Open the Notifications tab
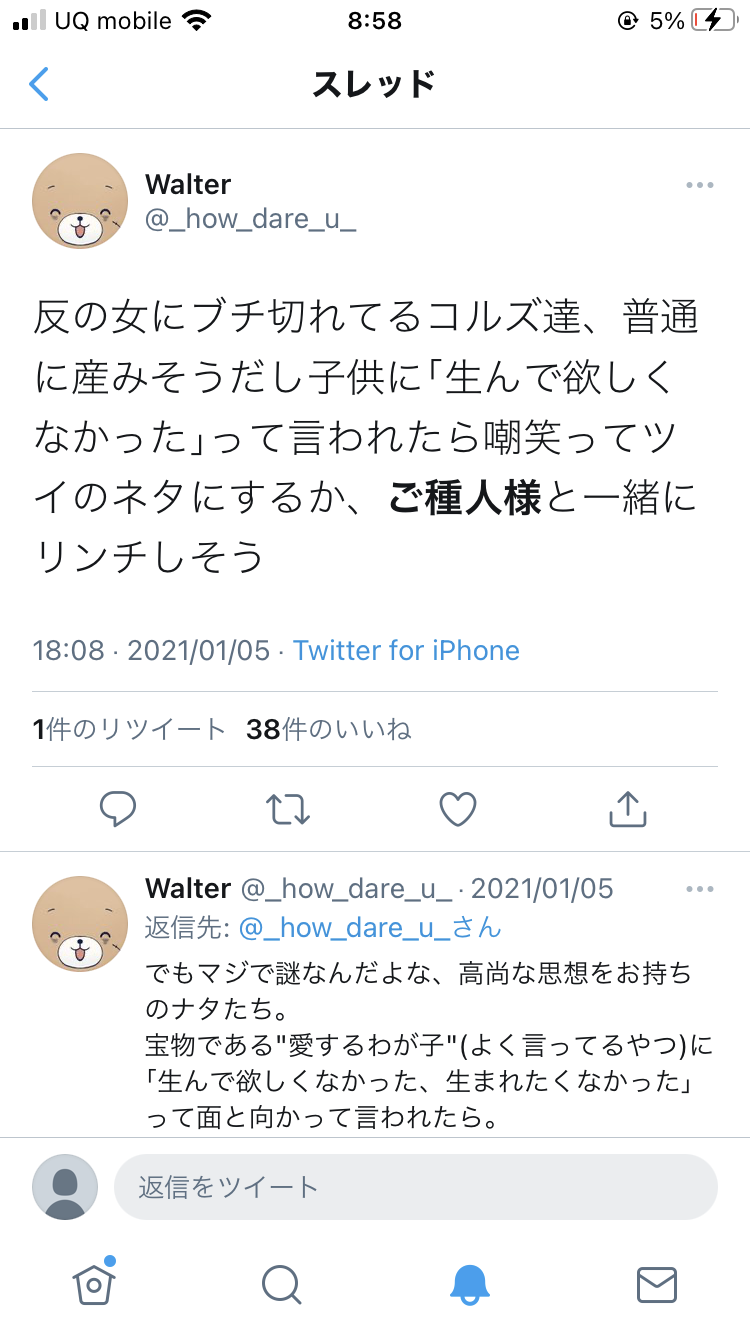This screenshot has width=750, height=1334. click(x=469, y=1284)
